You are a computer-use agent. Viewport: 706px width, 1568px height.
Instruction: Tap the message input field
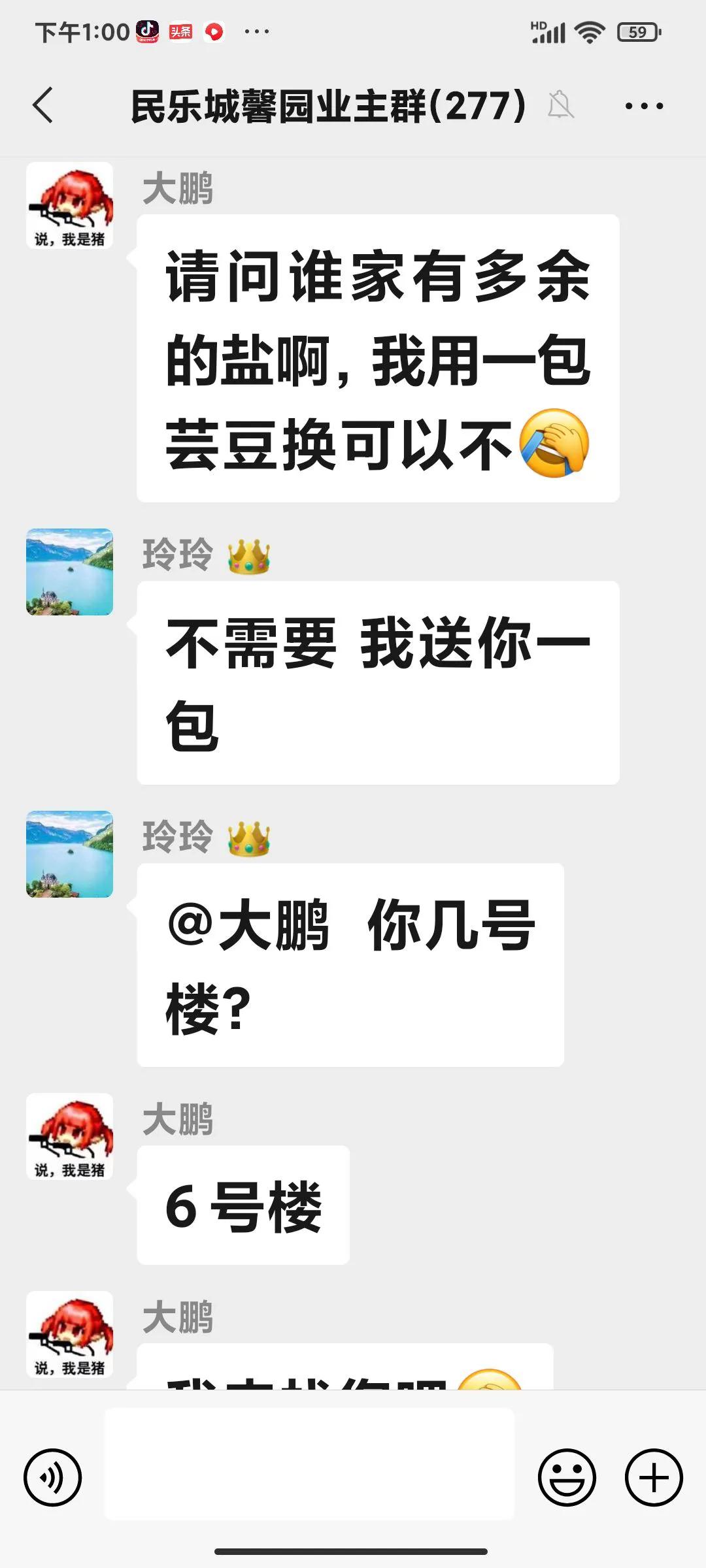(309, 1463)
